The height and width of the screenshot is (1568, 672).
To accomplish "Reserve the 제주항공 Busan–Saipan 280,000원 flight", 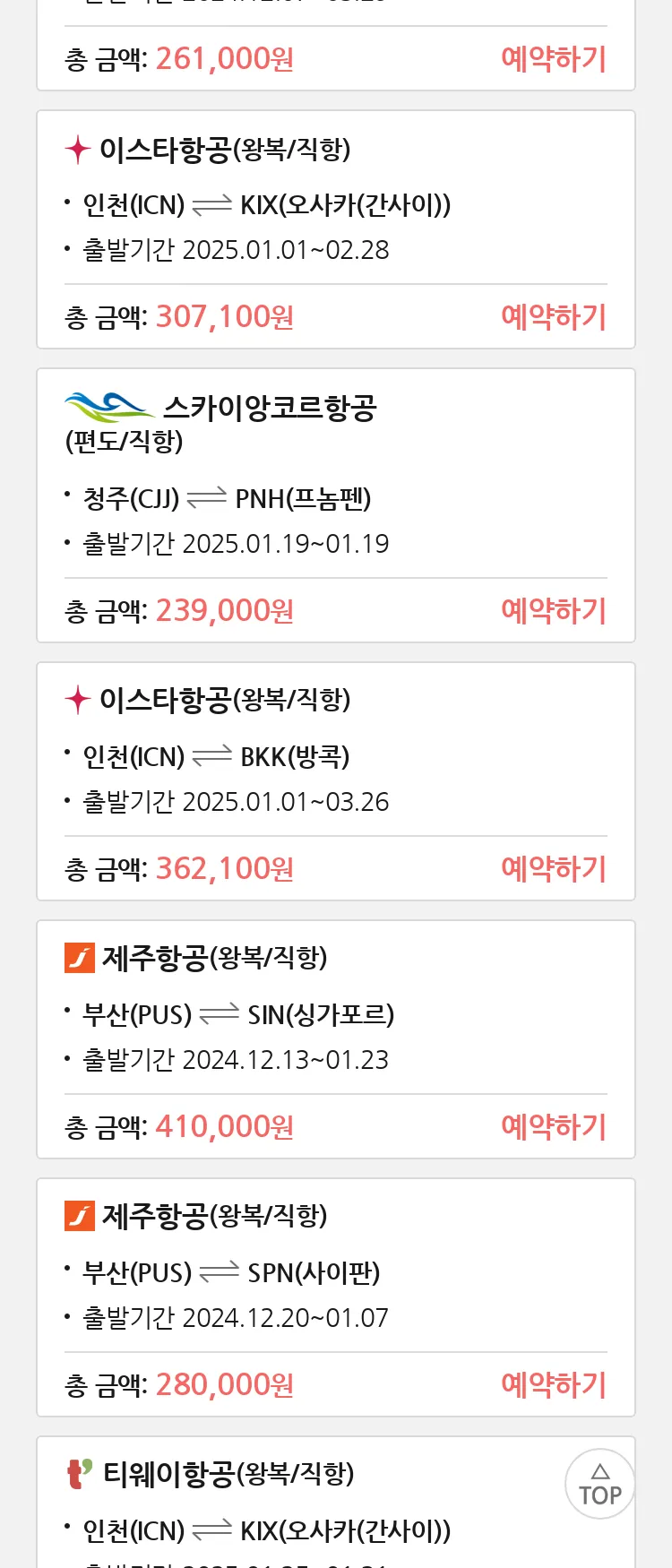I will pyautogui.click(x=554, y=1385).
